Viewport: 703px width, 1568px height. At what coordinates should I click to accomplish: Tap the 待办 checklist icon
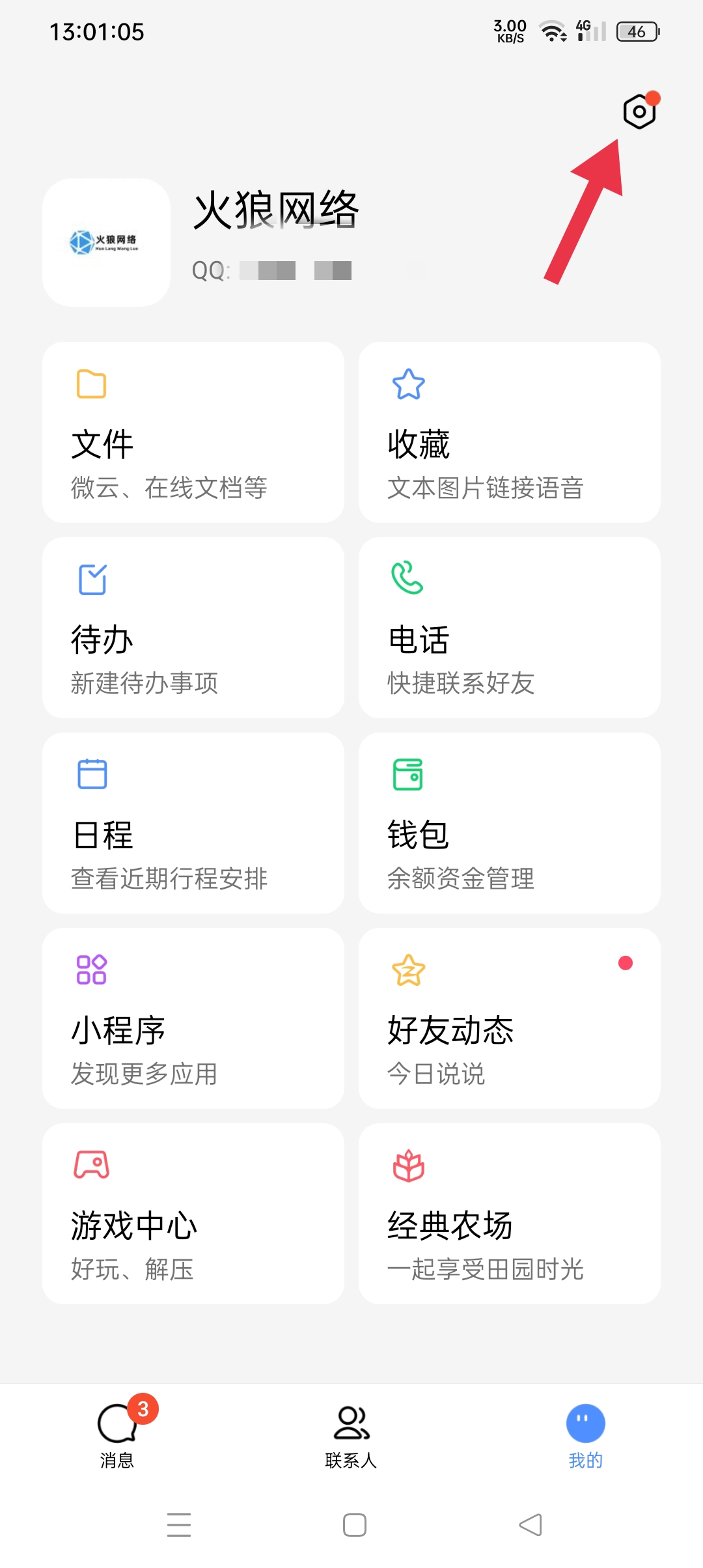click(91, 580)
